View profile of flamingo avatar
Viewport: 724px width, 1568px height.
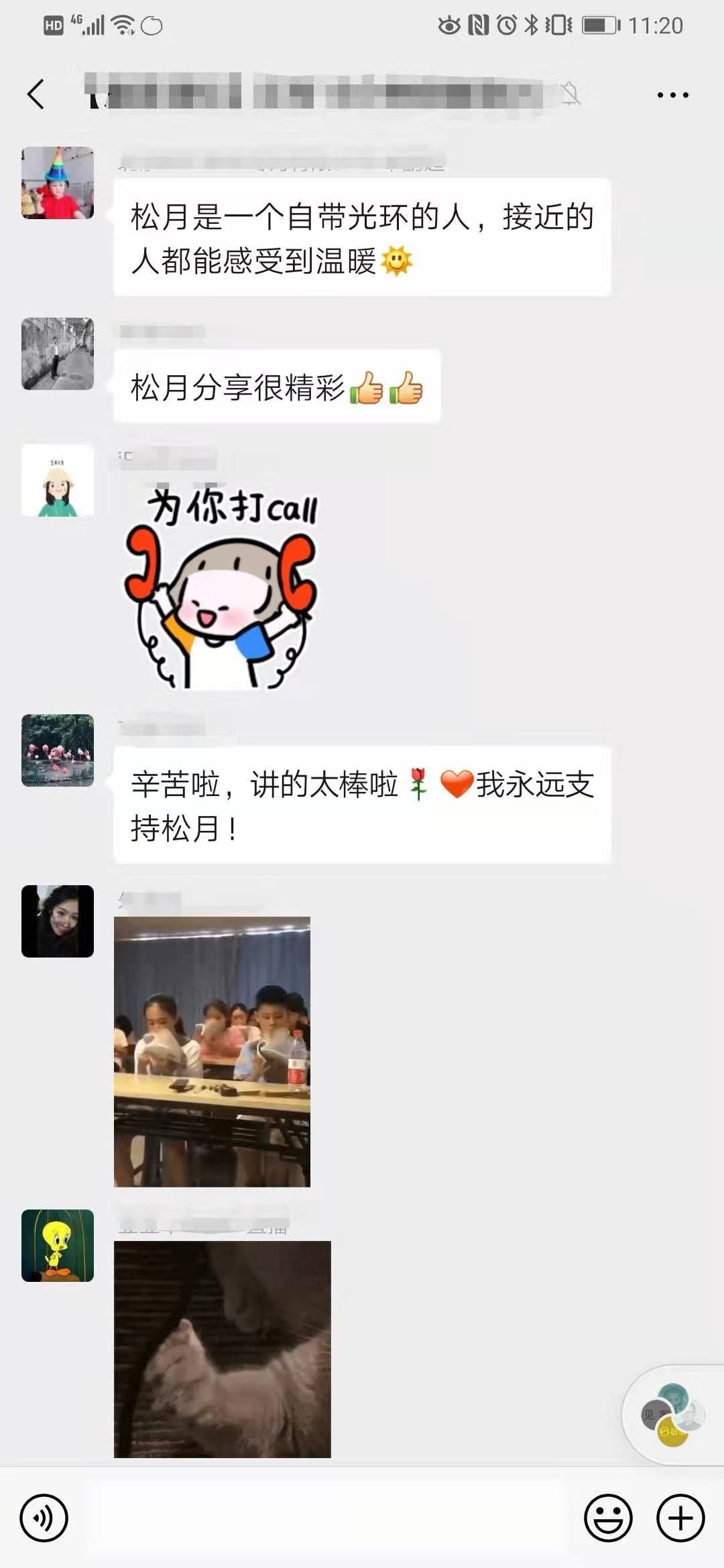(58, 750)
